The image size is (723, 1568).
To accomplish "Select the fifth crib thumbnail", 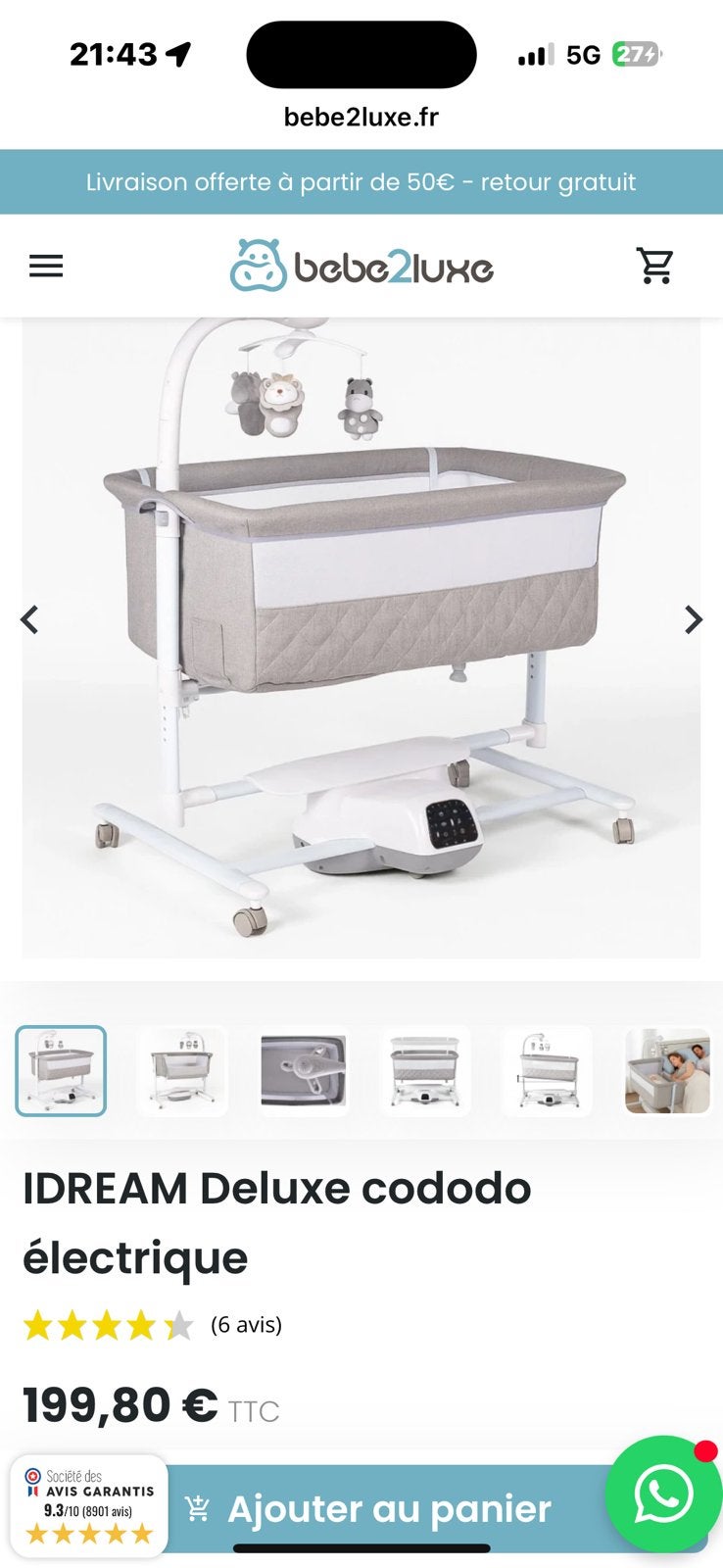I will click(547, 1071).
